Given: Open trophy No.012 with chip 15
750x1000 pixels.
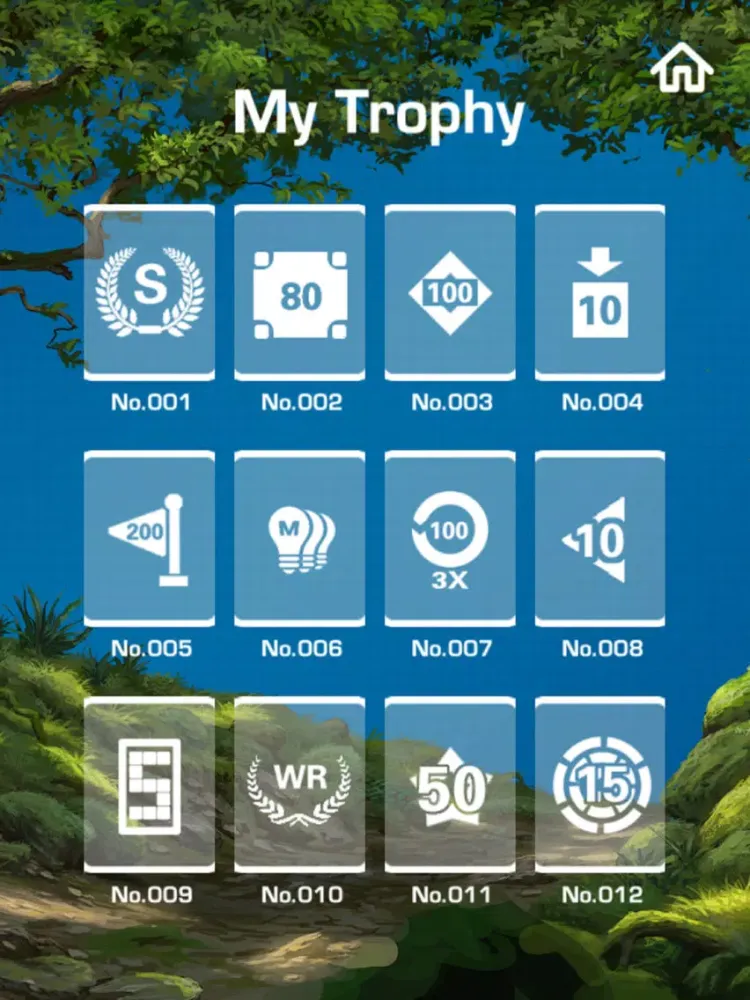Looking at the screenshot, I should (600, 785).
